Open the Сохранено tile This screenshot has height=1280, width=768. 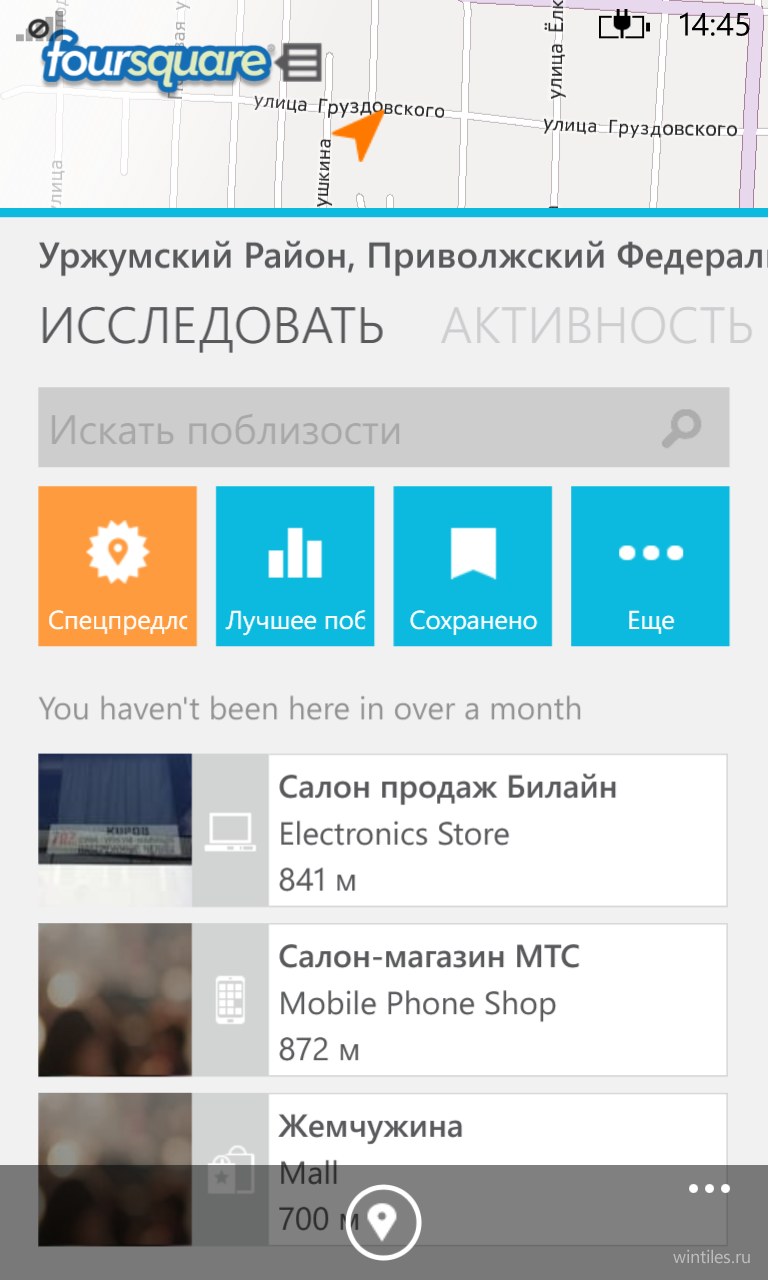click(x=473, y=566)
